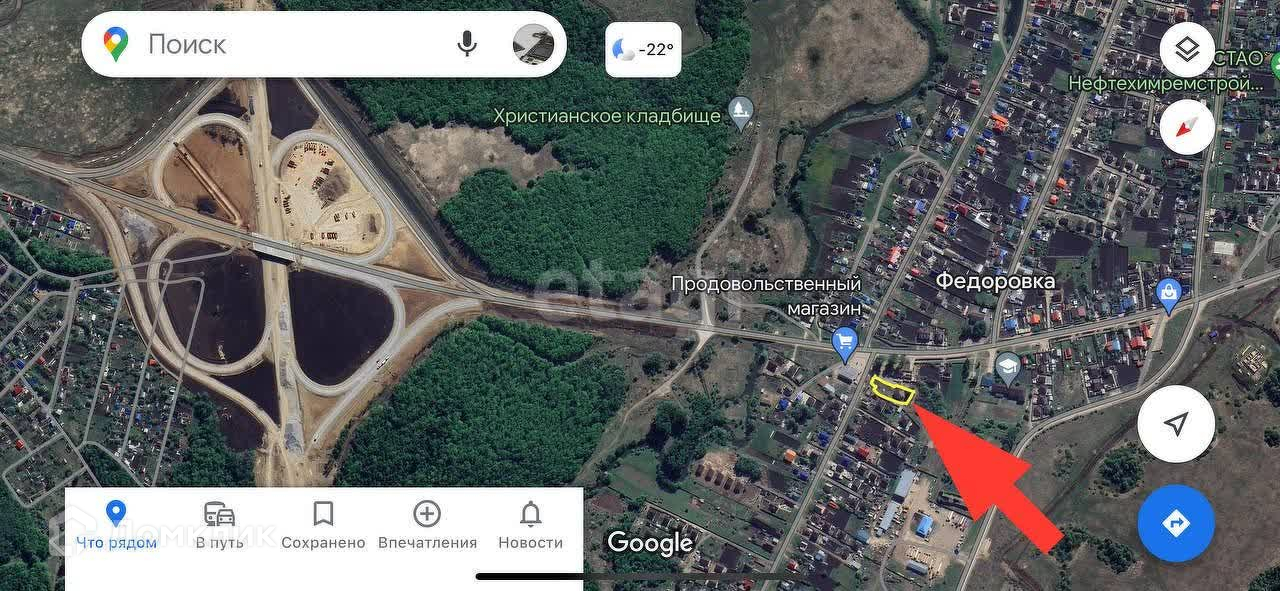This screenshot has height=591, width=1280.
Task: Open directions with the blue arrow button
Action: 1176,522
